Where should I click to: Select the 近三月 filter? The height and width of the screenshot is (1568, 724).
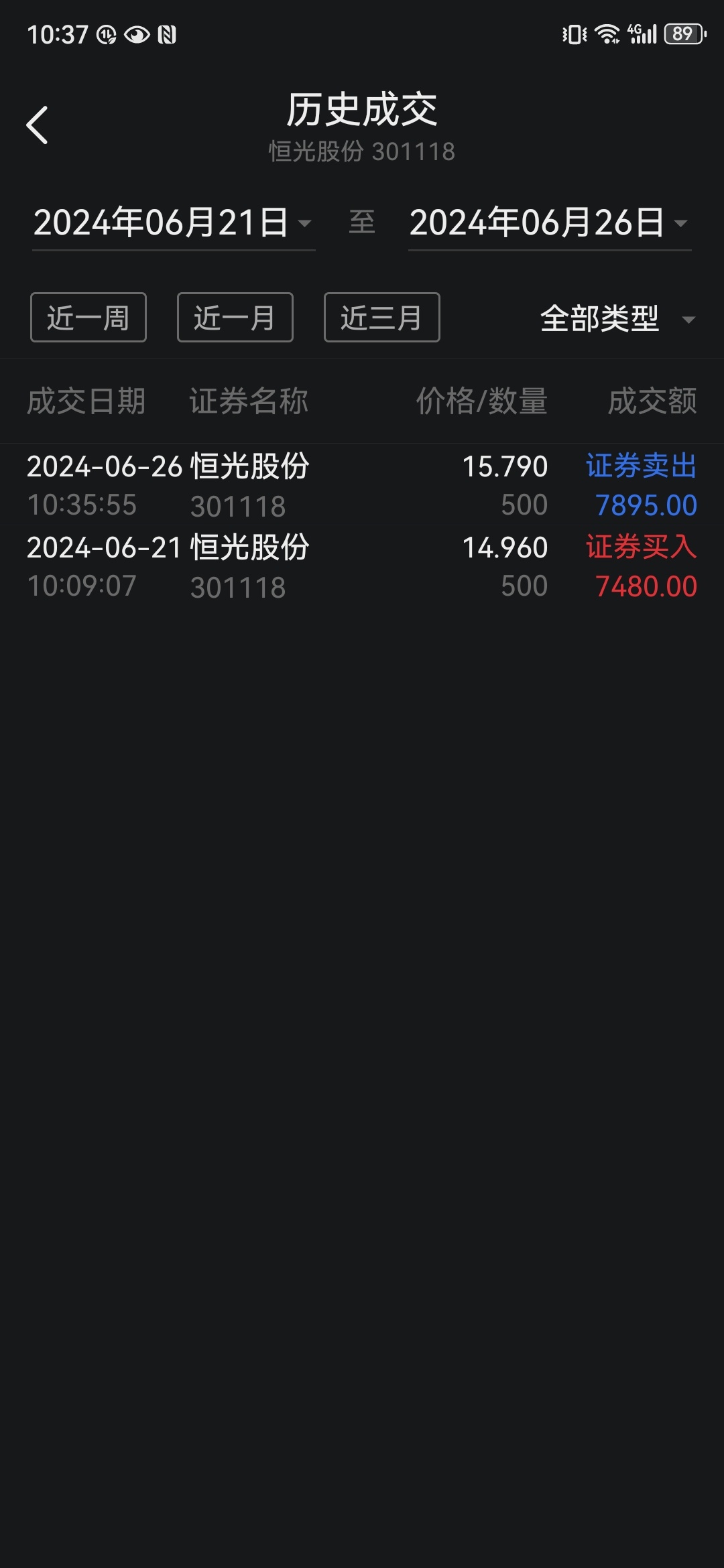[x=382, y=318]
